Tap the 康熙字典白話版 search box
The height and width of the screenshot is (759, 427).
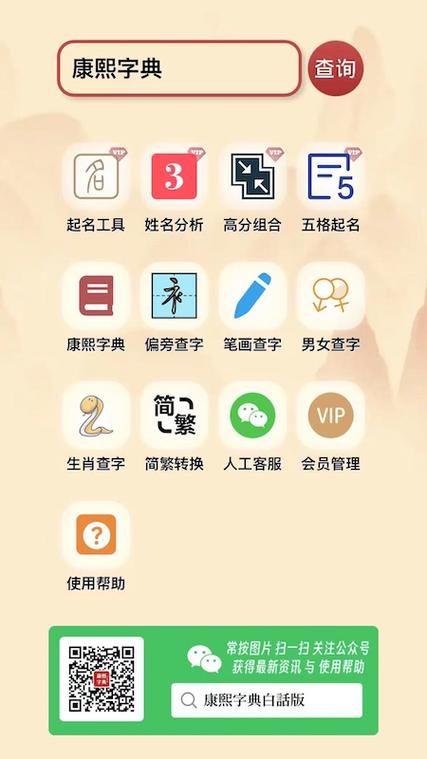click(267, 700)
